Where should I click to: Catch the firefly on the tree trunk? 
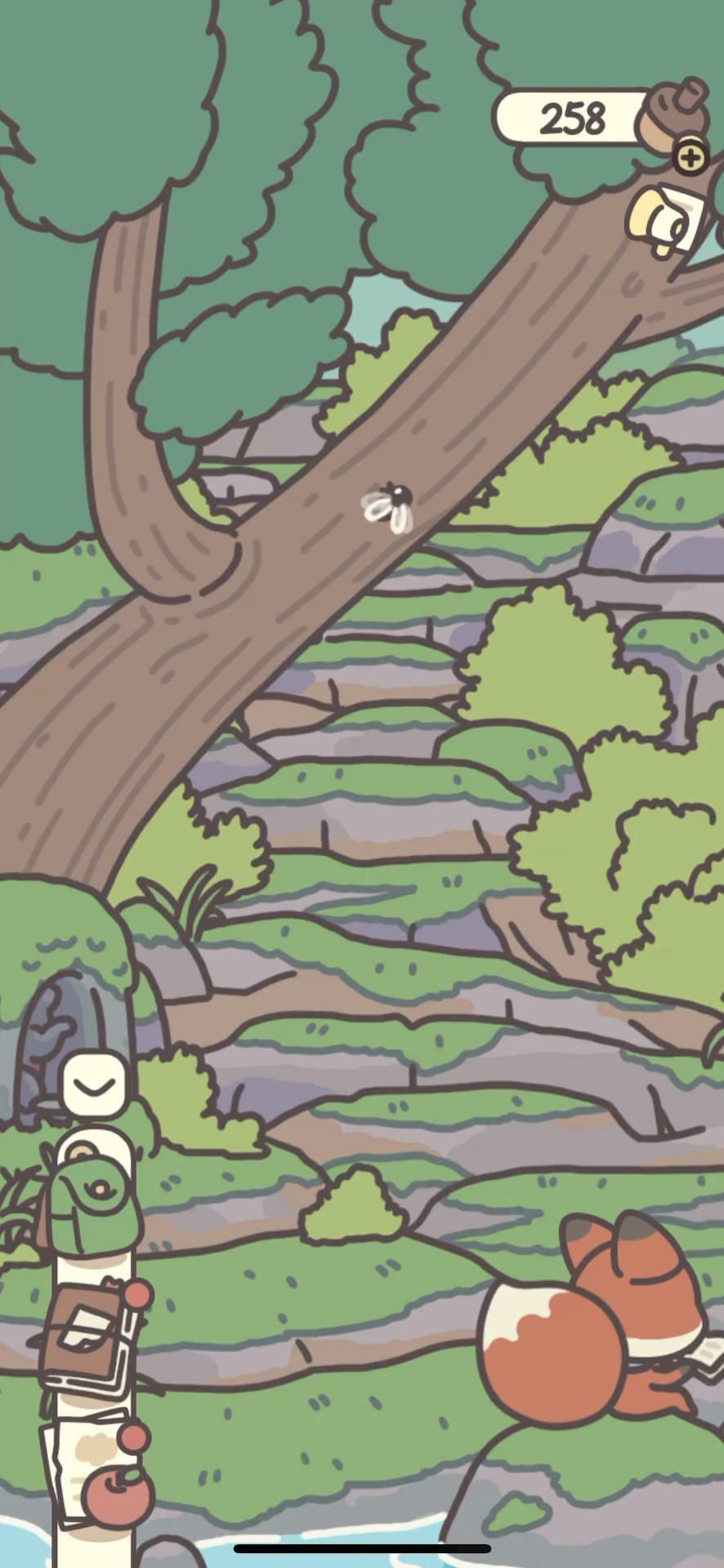[x=388, y=506]
